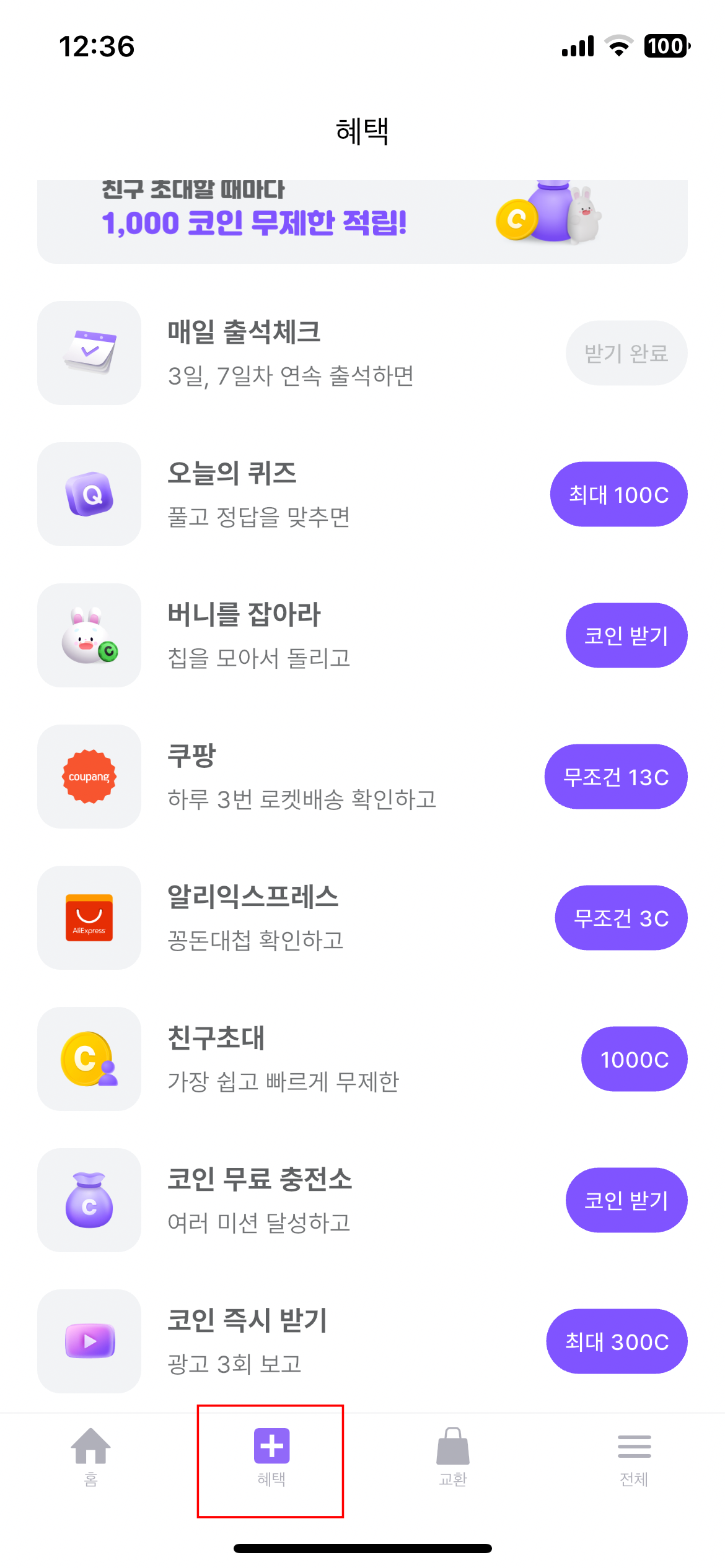Screen dimensions: 725x1568
Task: Open the friend invite 1,000 coin banner
Action: (362, 222)
